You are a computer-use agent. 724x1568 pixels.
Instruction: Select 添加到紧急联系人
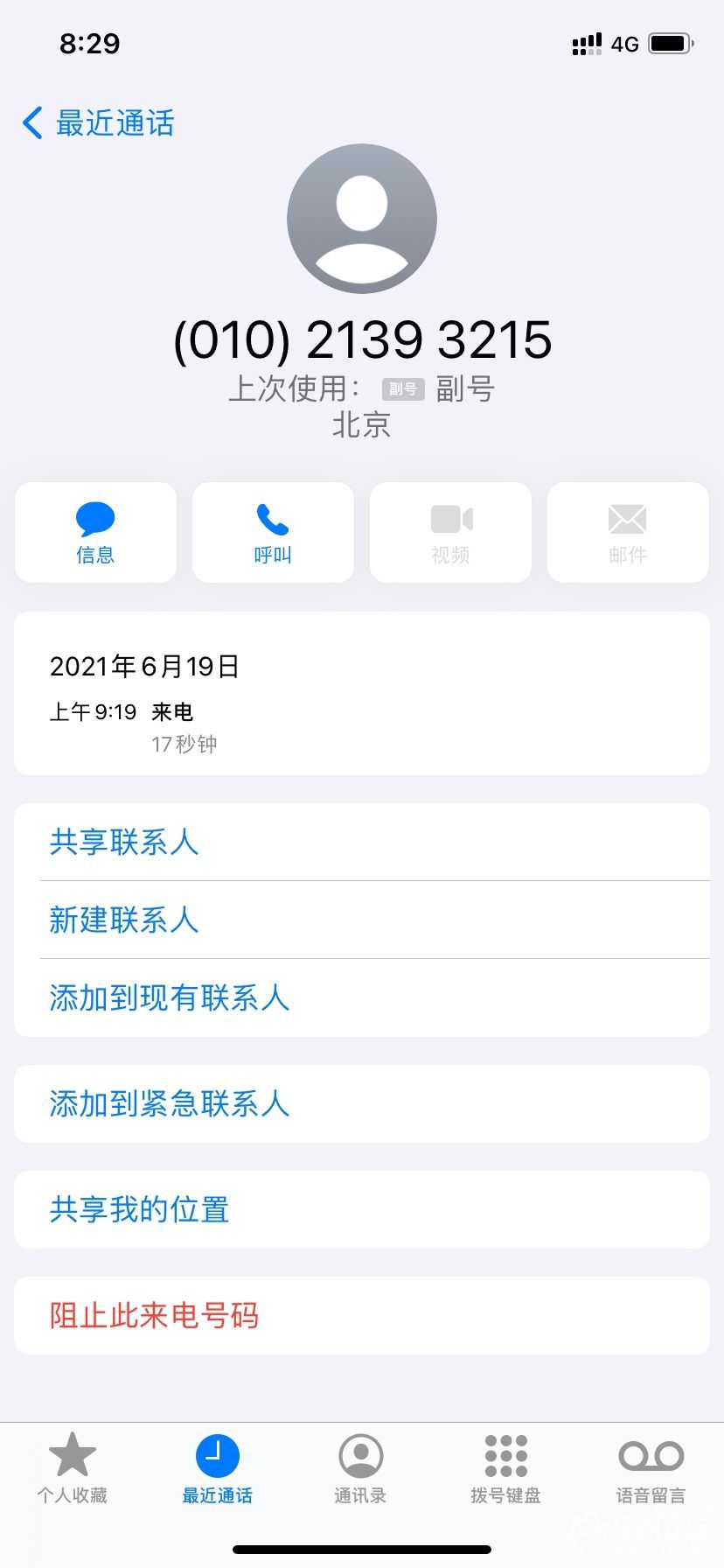(362, 1103)
